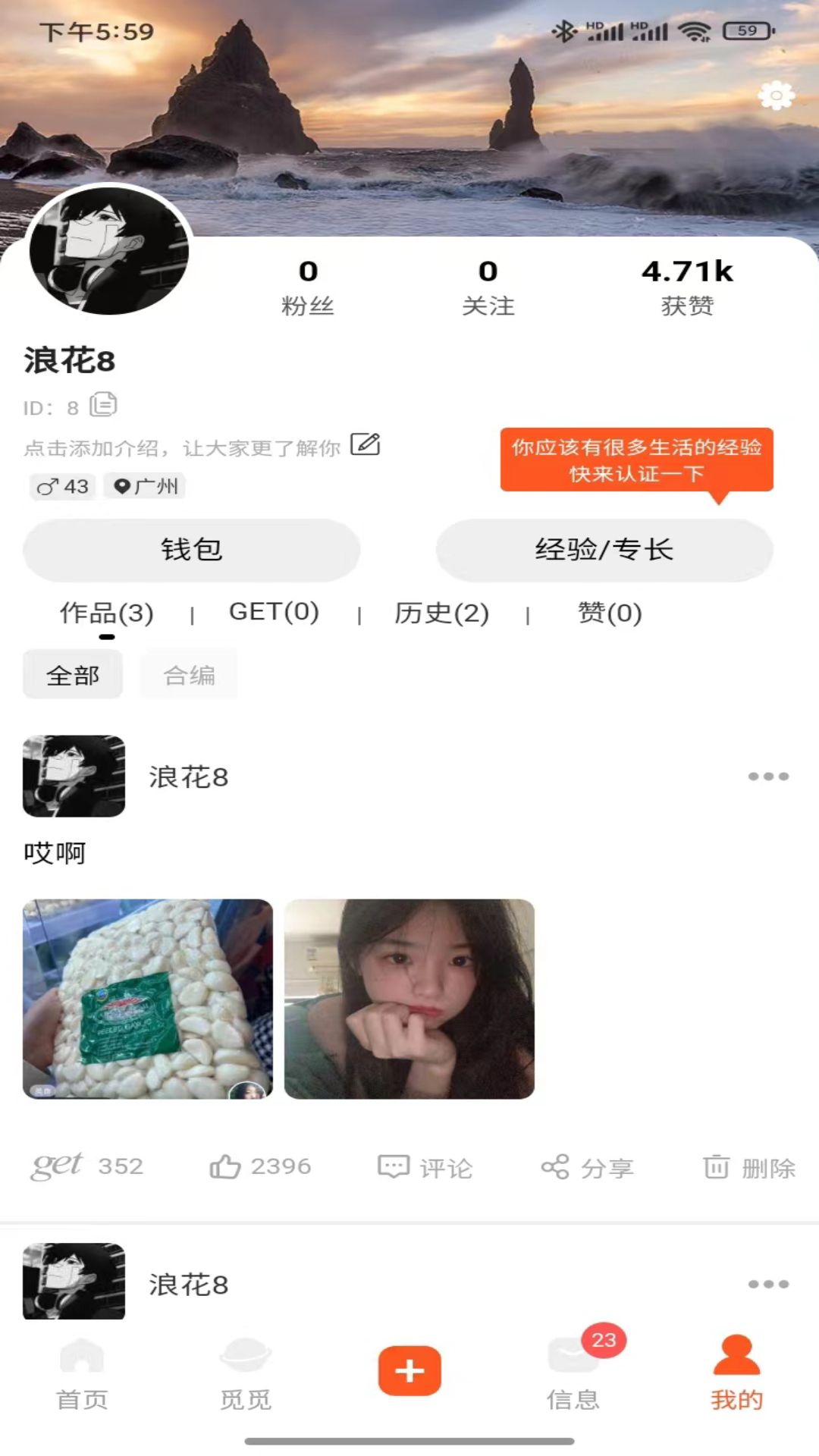Open more options on the 哎啊 post
Image resolution: width=819 pixels, height=1456 pixels.
click(x=768, y=777)
